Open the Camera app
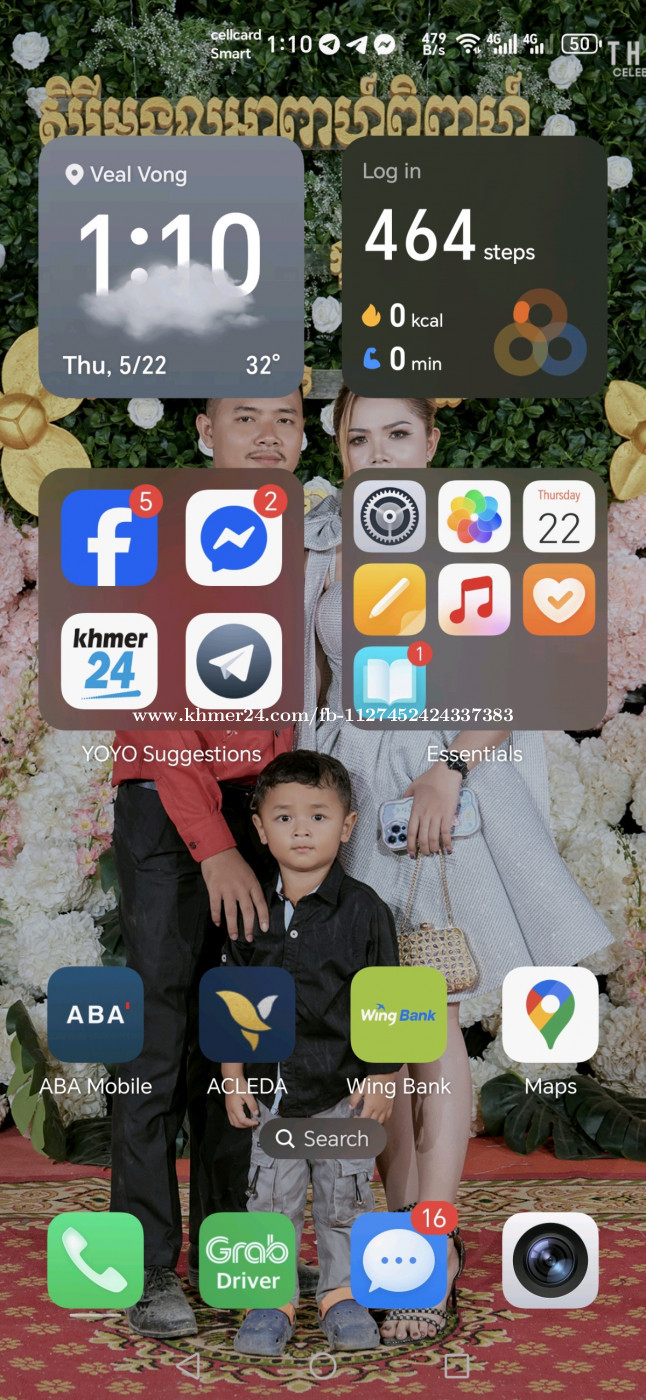Viewport: 646px width, 1400px height. [550, 1260]
